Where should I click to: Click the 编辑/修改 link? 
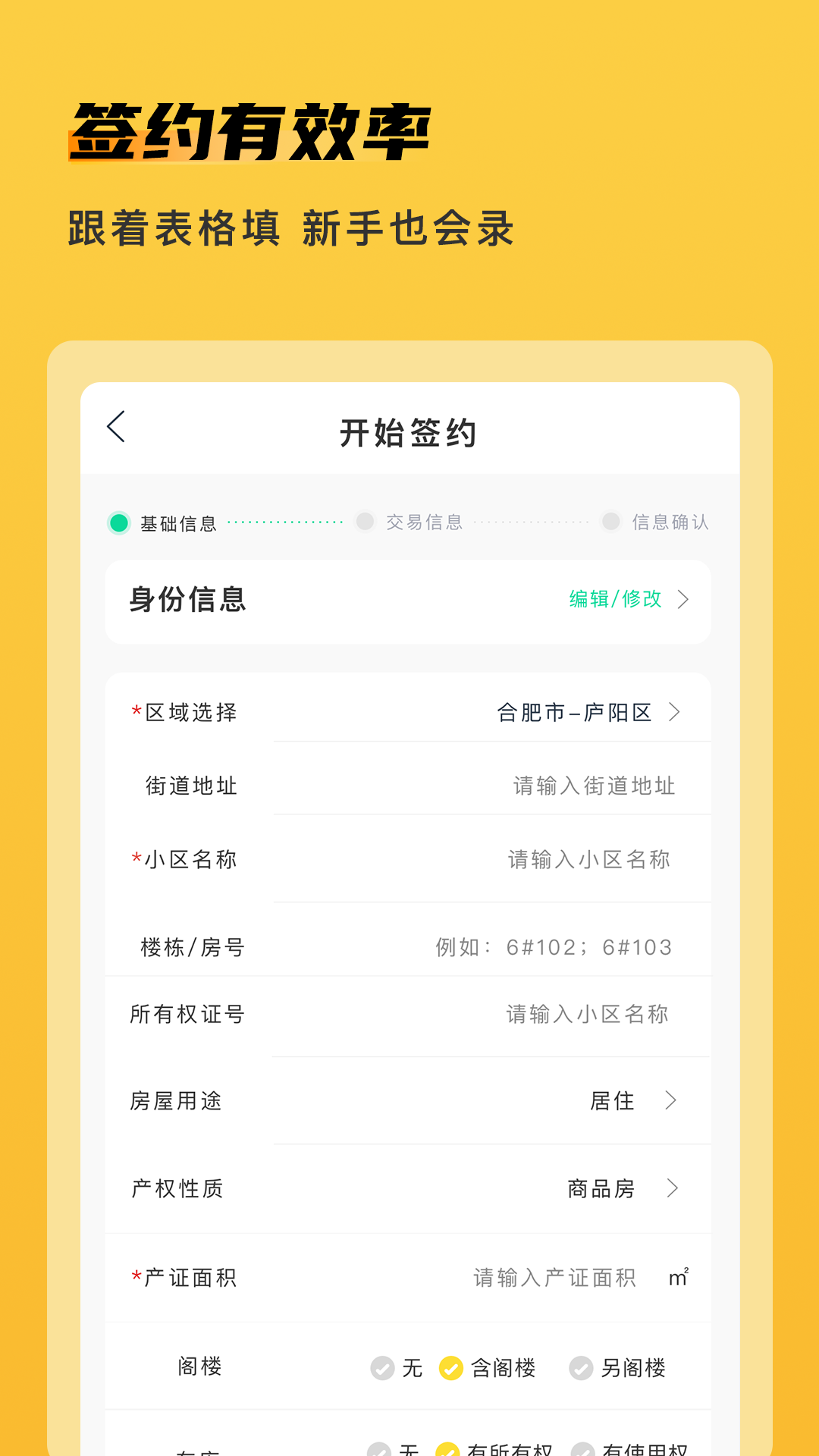pos(613,599)
